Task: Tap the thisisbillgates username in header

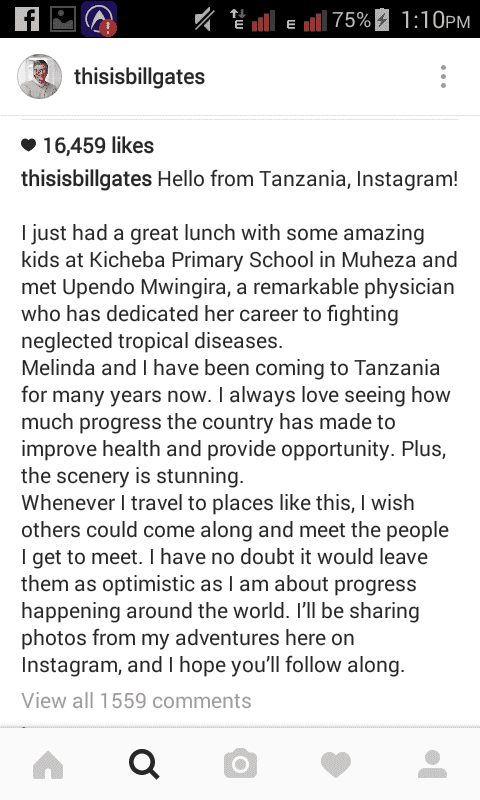Action: pos(139,77)
